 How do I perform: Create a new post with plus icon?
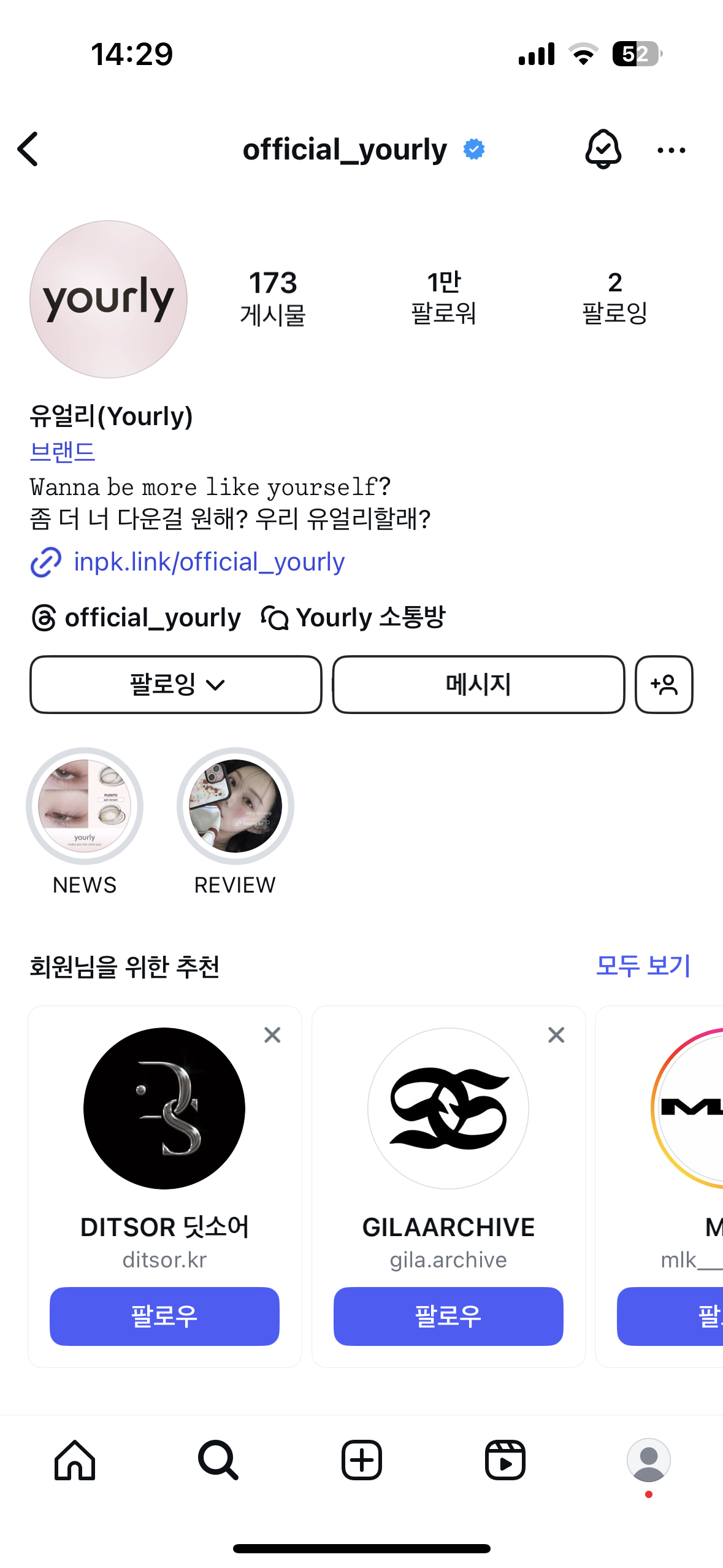(362, 1460)
